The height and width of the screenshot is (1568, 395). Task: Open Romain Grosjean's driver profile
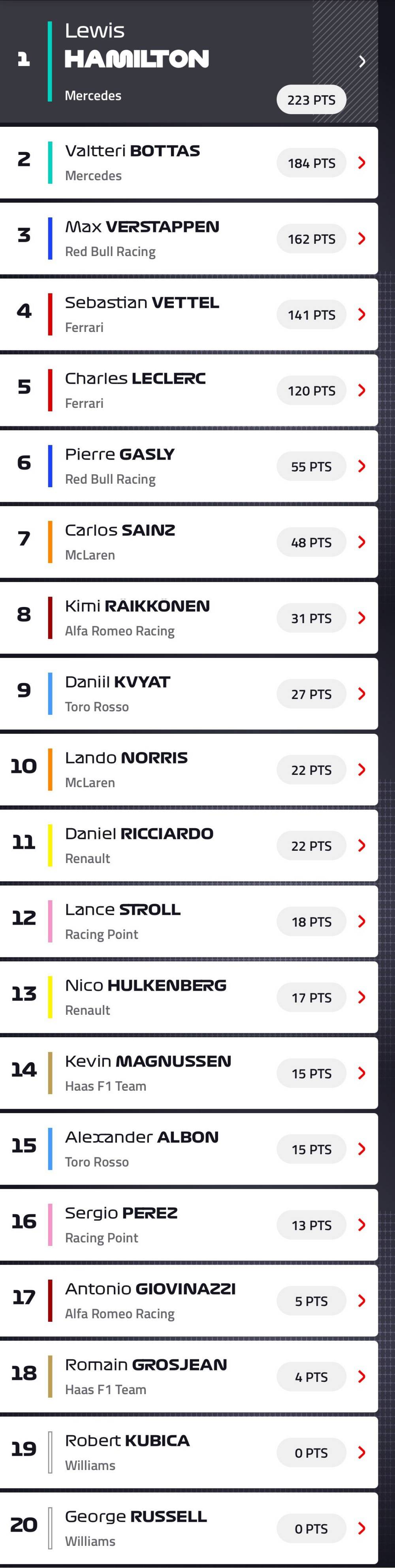tap(182, 1376)
